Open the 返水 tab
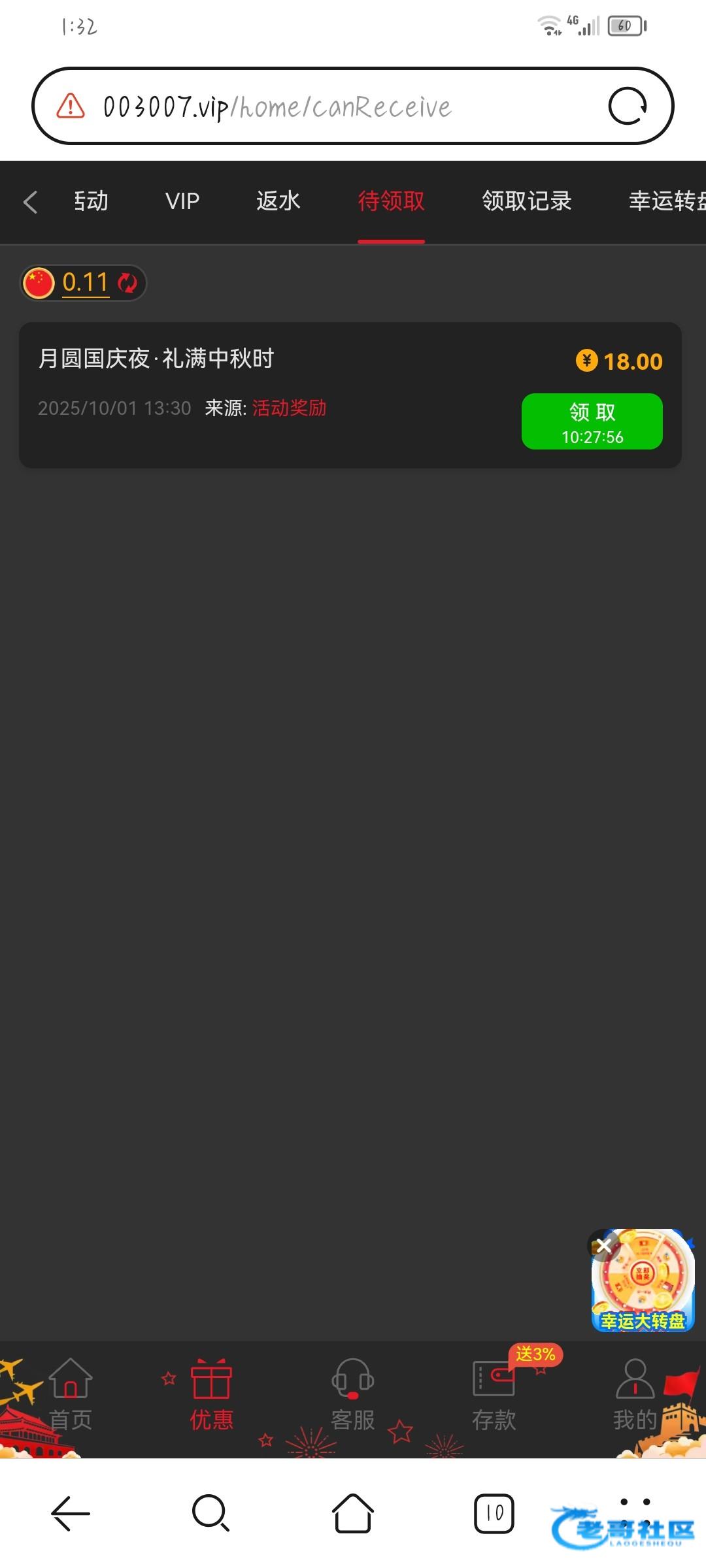This screenshot has width=706, height=1568. pos(278,201)
